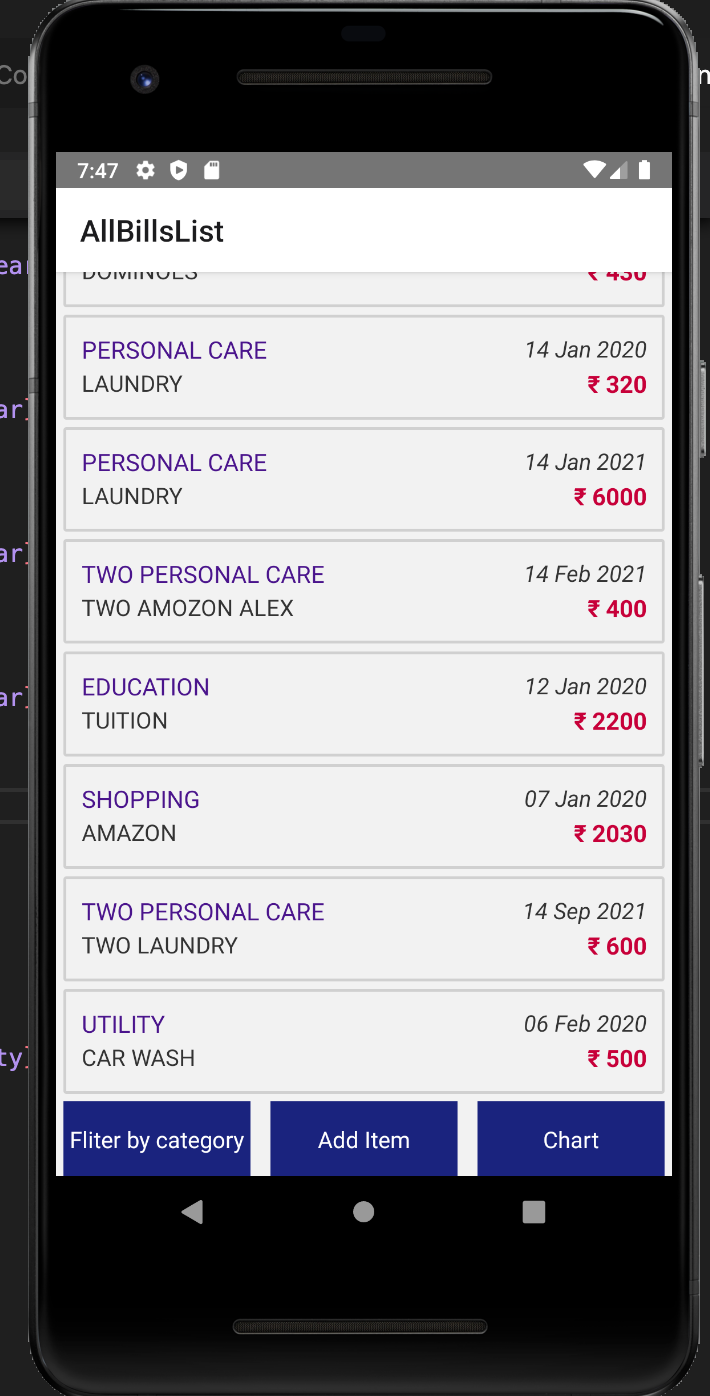Open the Chart view
The height and width of the screenshot is (1396, 710).
click(571, 1139)
